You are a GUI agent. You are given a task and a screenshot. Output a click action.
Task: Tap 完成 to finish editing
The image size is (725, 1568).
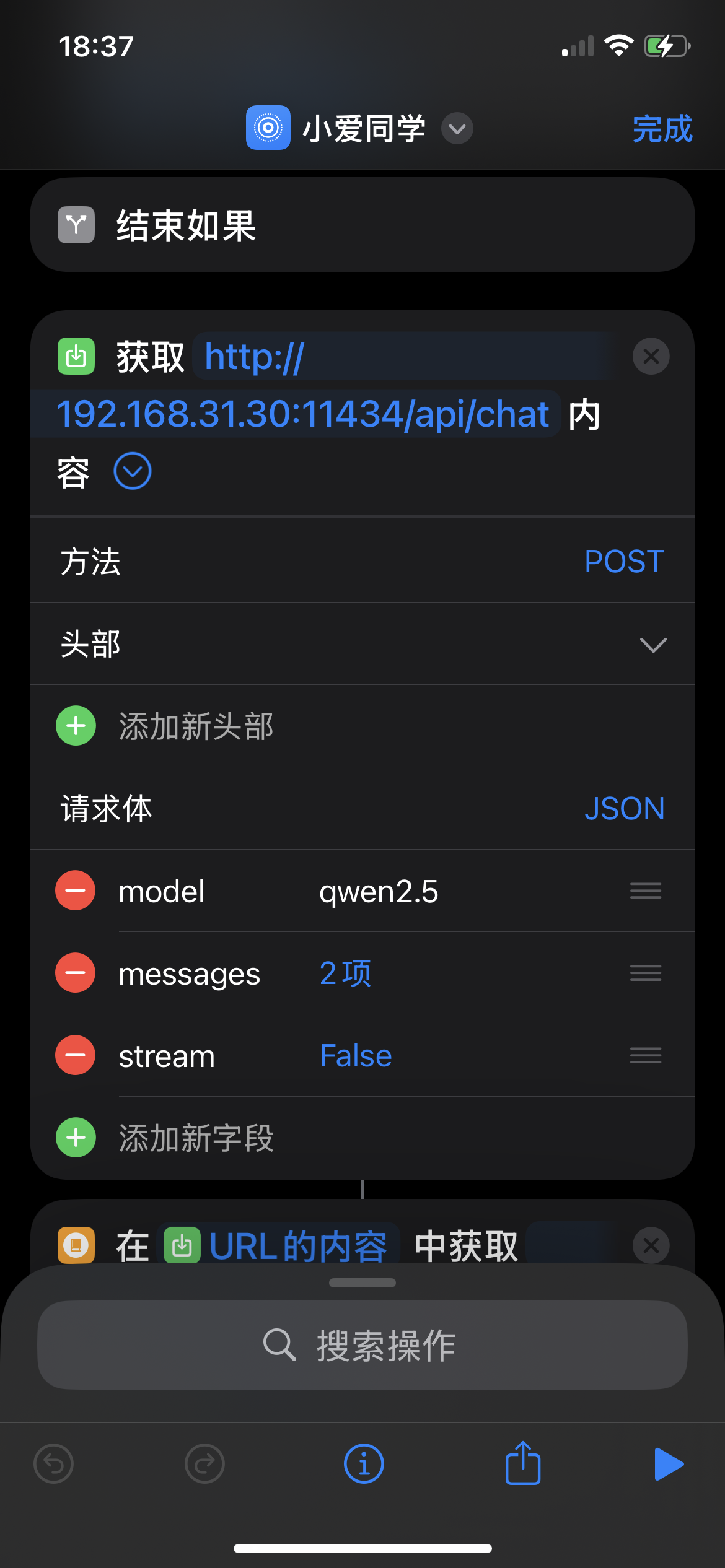662,129
